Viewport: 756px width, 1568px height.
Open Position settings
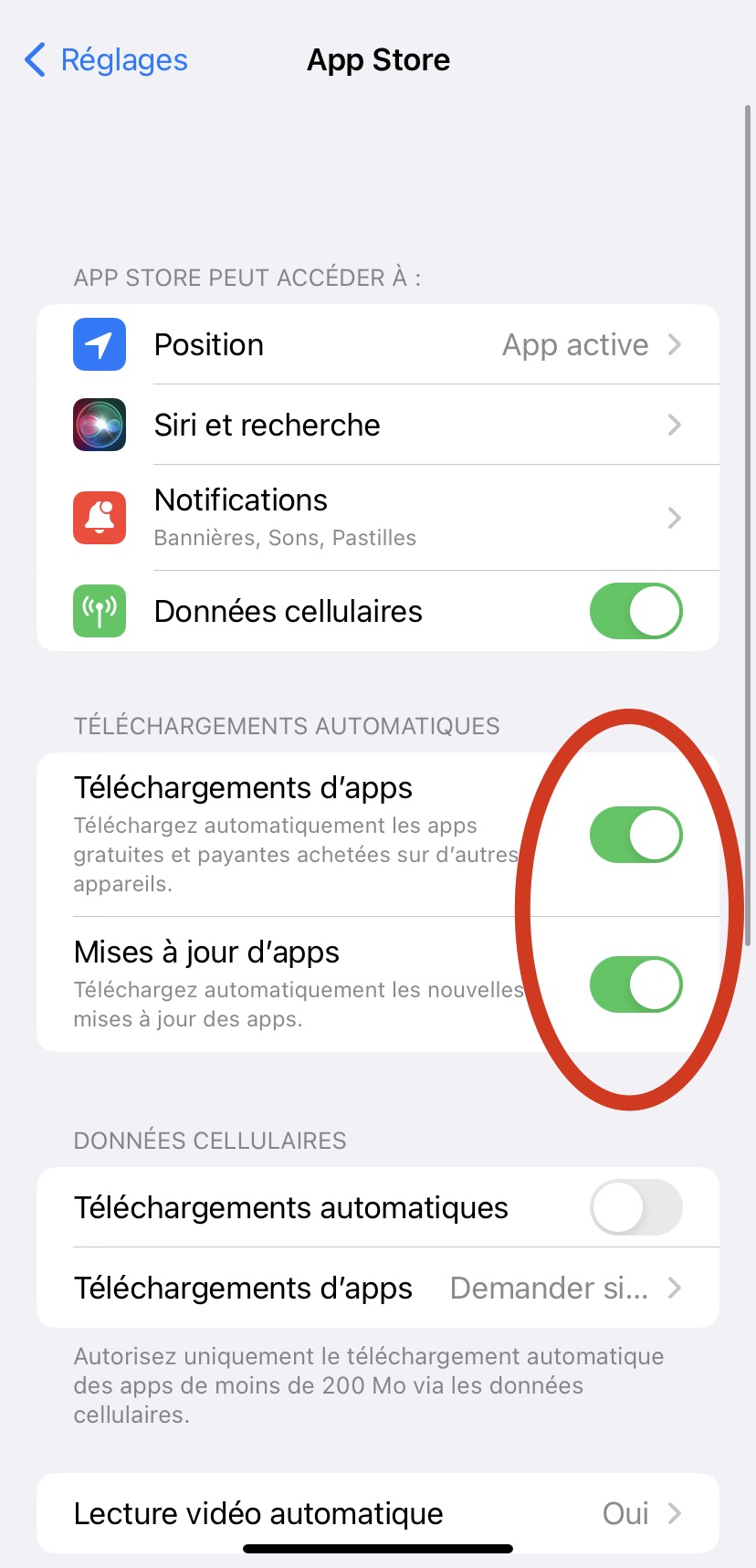378,345
